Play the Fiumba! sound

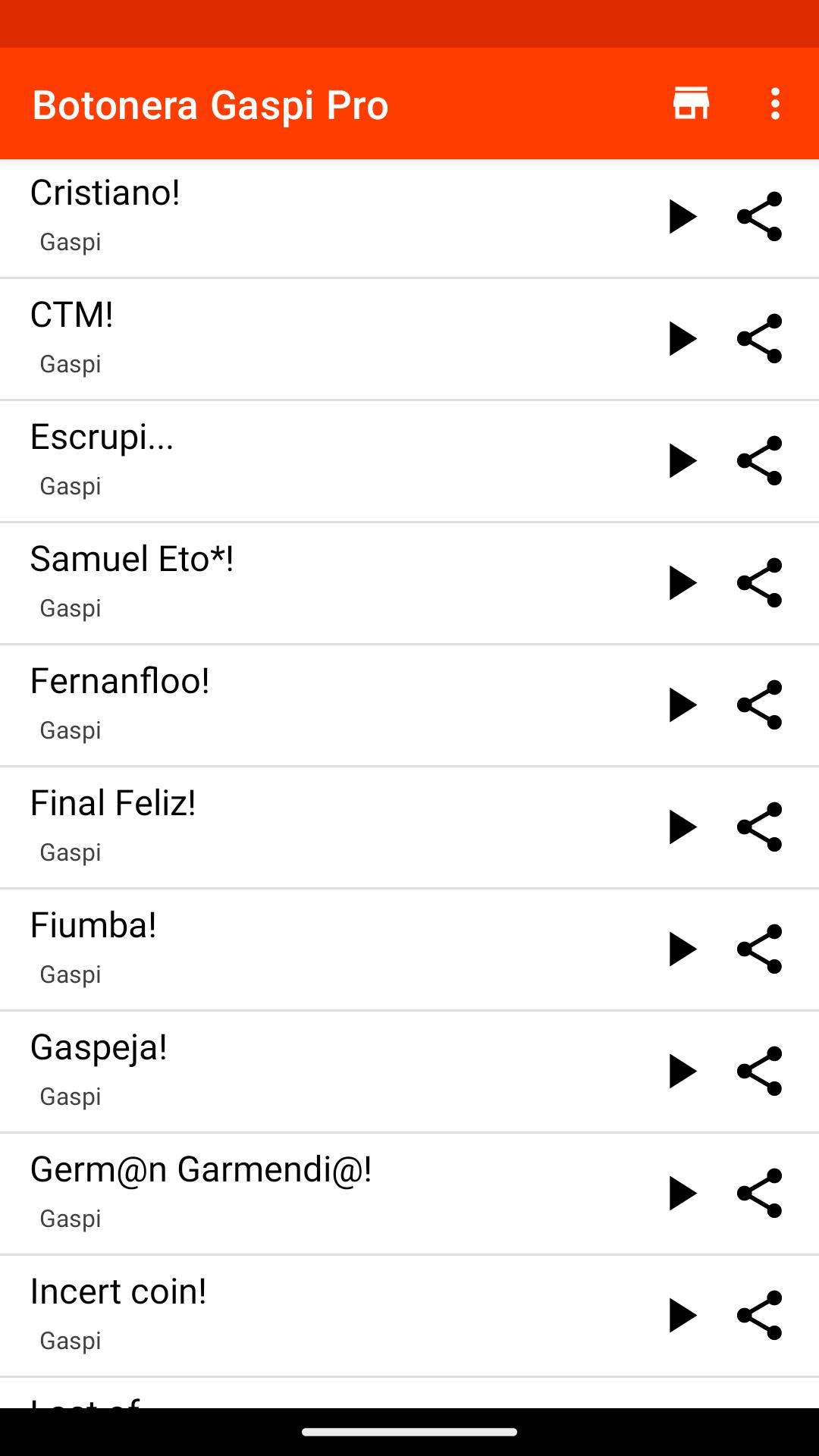(x=682, y=949)
